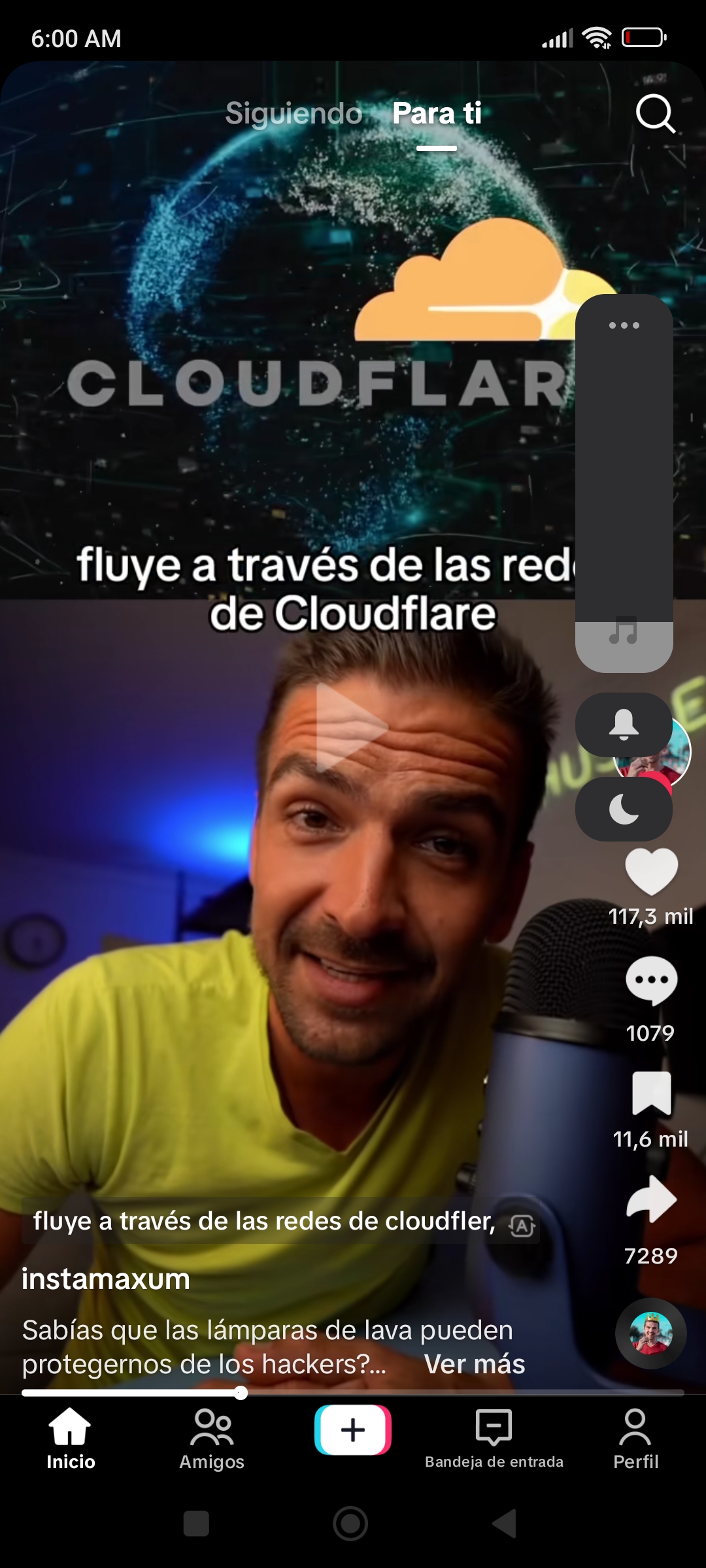This screenshot has width=706, height=1568.
Task: Open the three-dot menu on the volume panel
Action: (x=624, y=325)
